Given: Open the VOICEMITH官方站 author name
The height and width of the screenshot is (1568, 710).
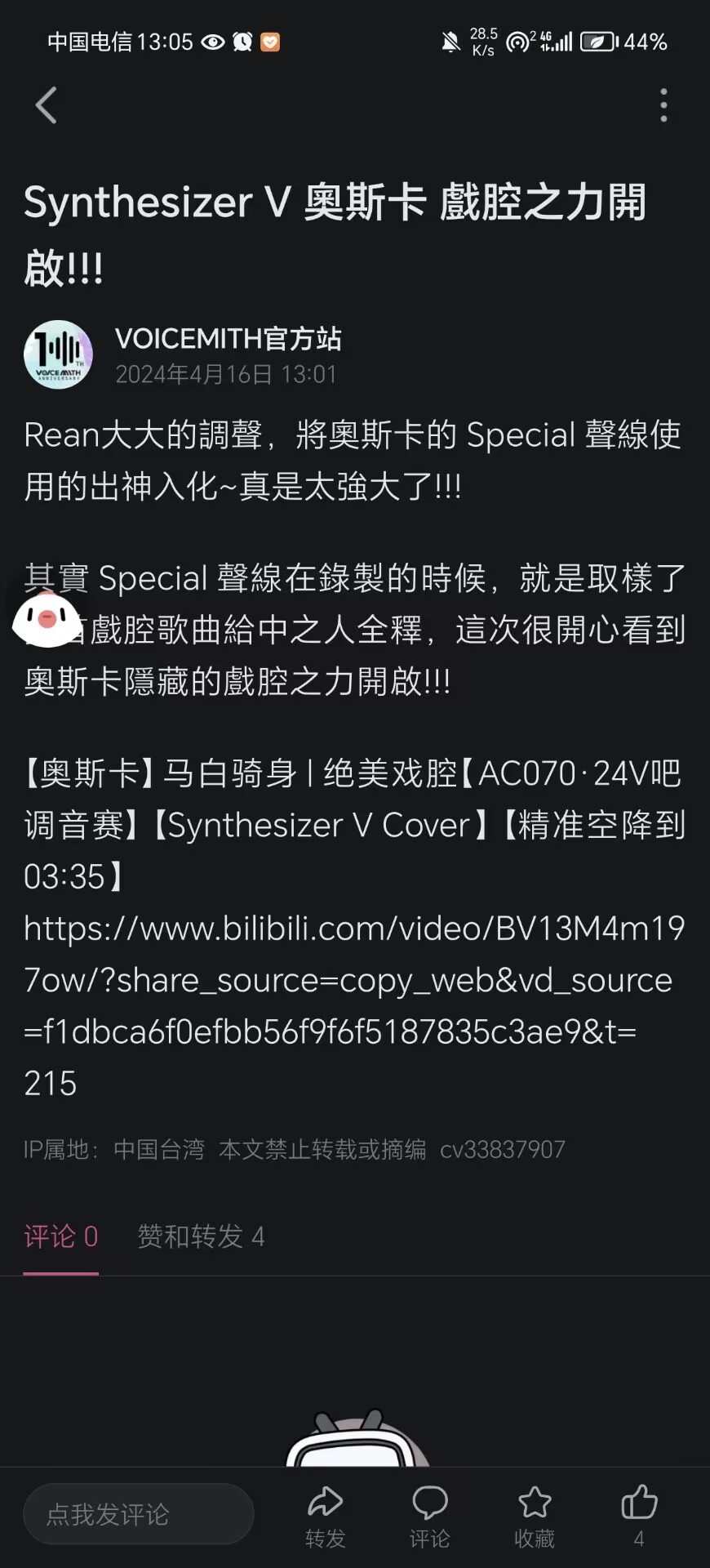Looking at the screenshot, I should click(228, 338).
